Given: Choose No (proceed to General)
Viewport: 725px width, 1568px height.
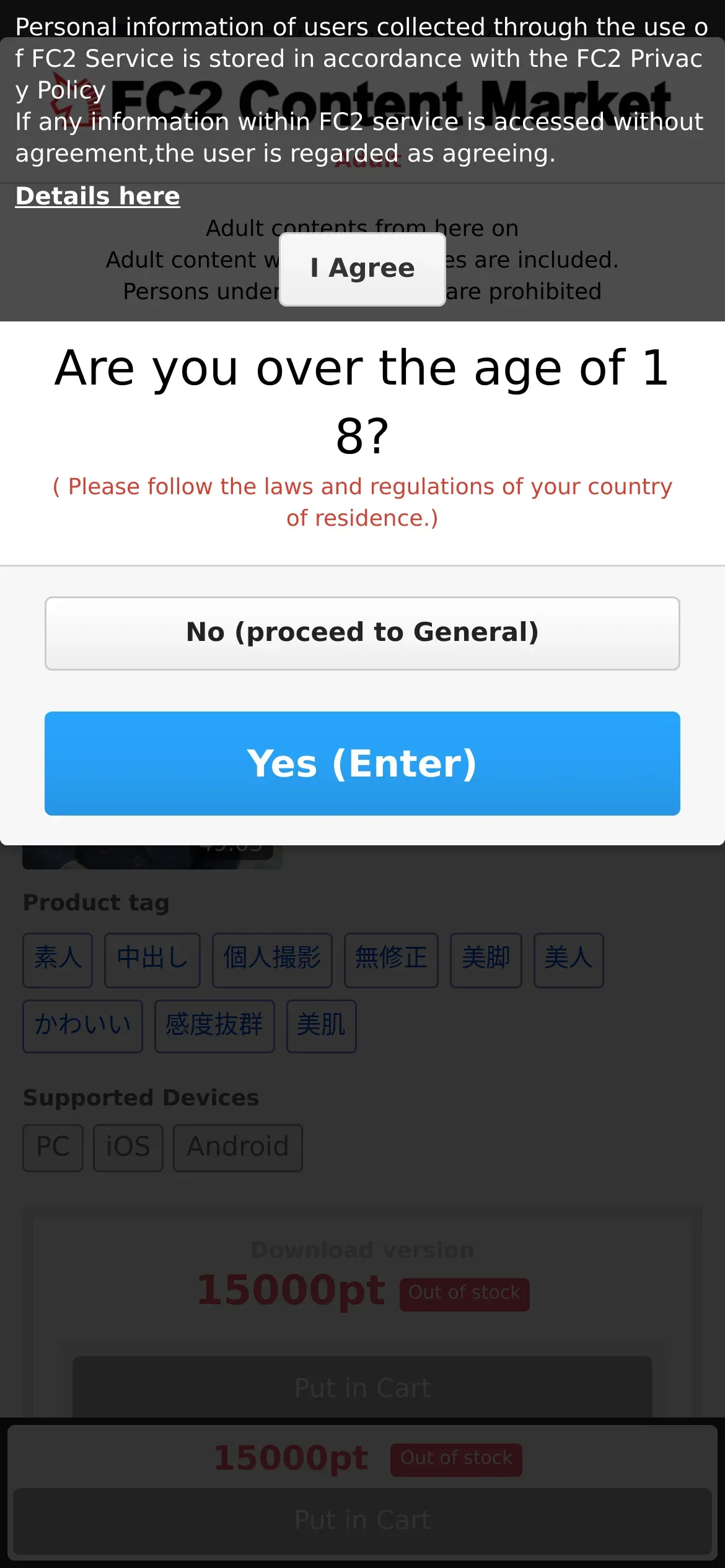Looking at the screenshot, I should click(x=362, y=633).
